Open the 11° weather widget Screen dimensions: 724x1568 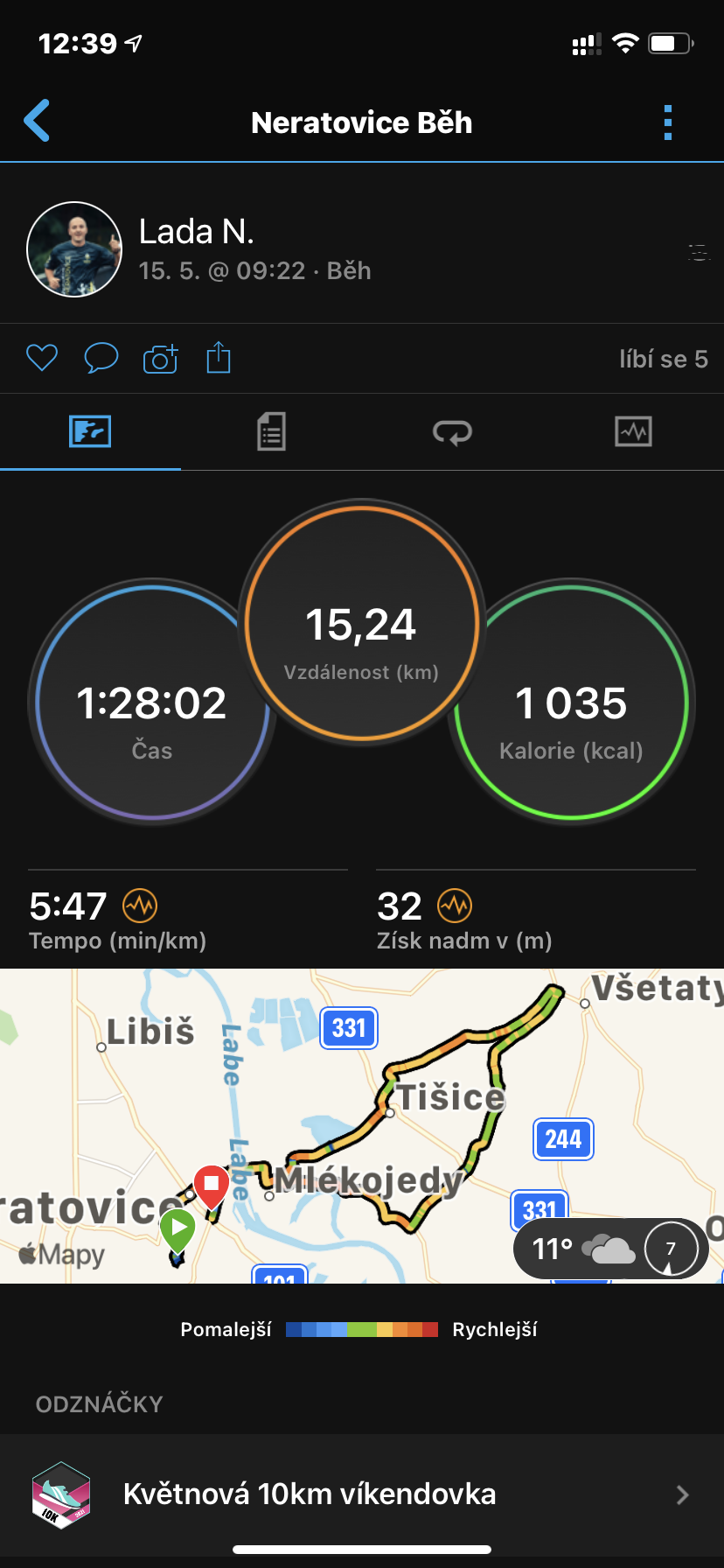[x=609, y=1249]
